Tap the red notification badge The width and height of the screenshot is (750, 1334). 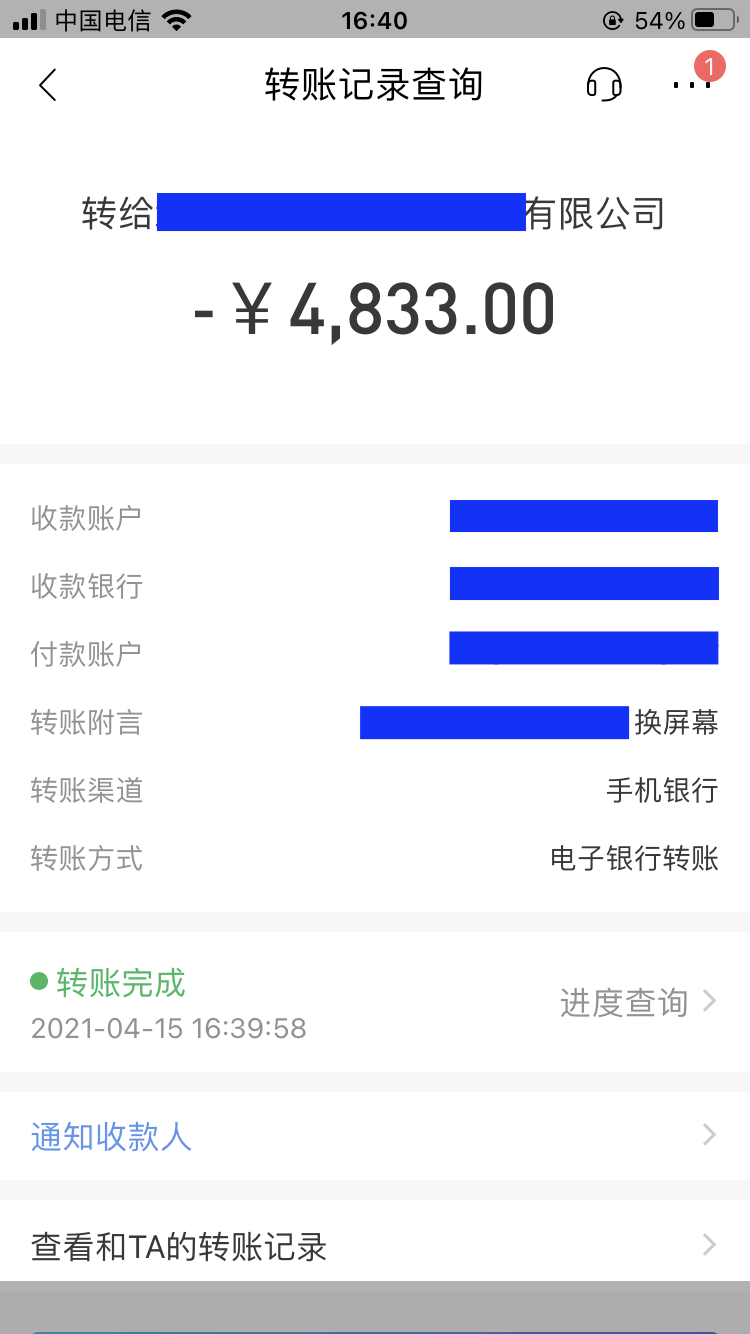click(710, 66)
